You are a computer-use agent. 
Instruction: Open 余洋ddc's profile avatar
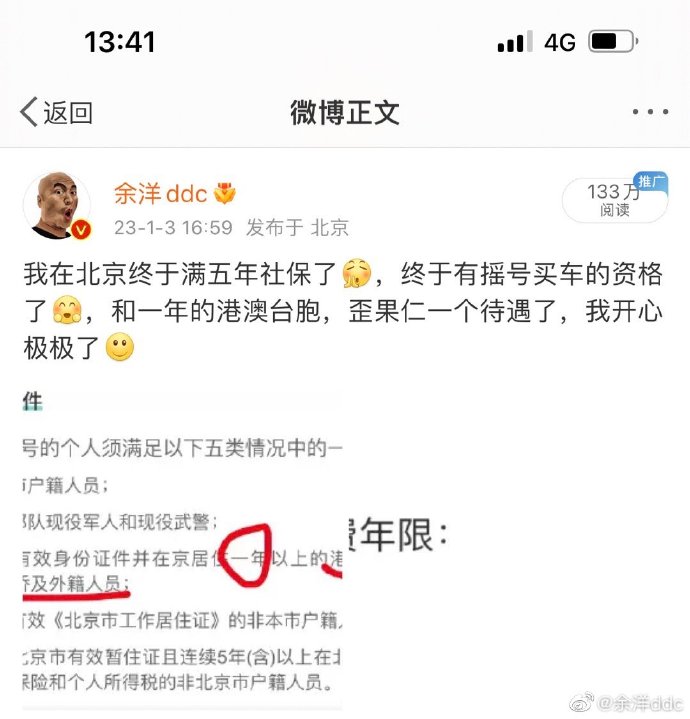coord(57,206)
